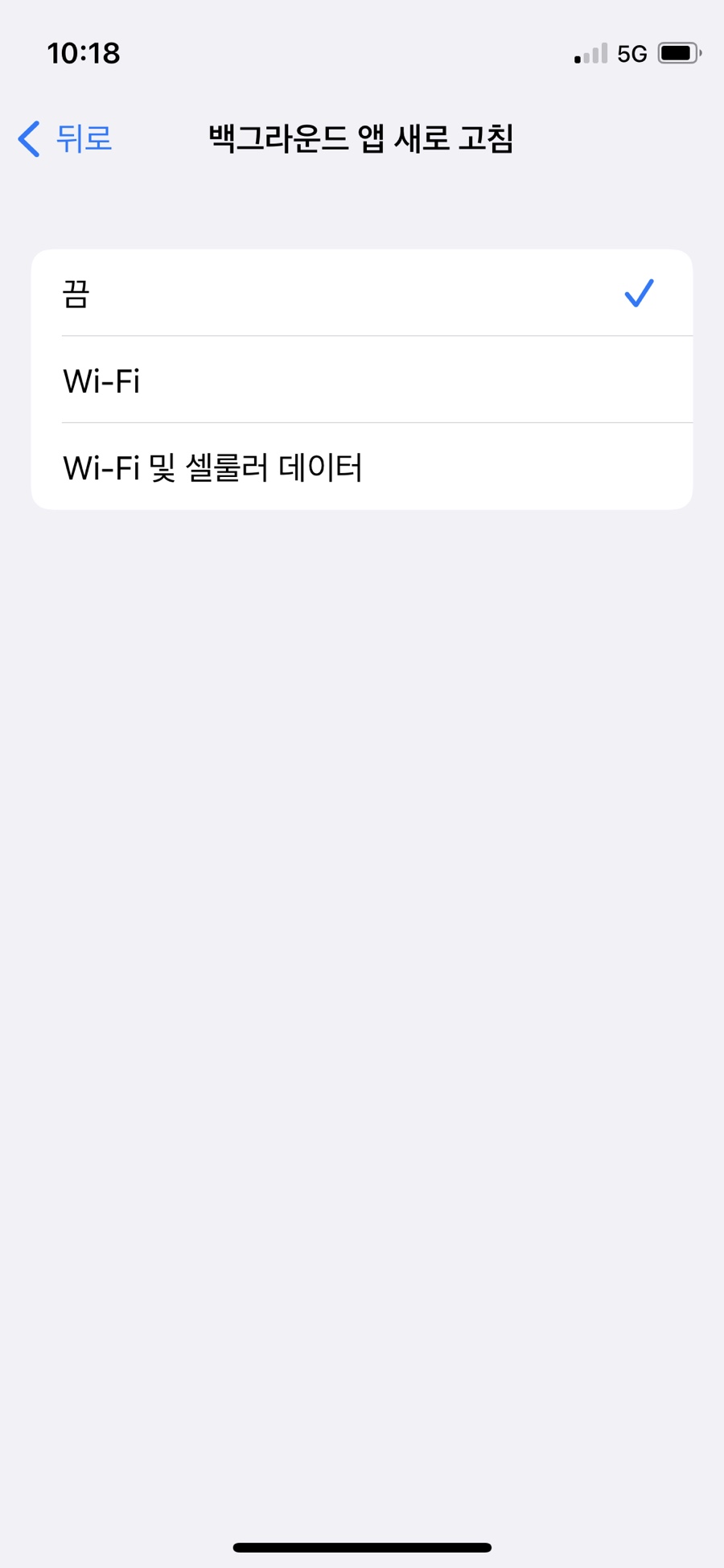This screenshot has height=1568, width=724.
Task: Select the 끔 option
Action: pyautogui.click(x=362, y=293)
